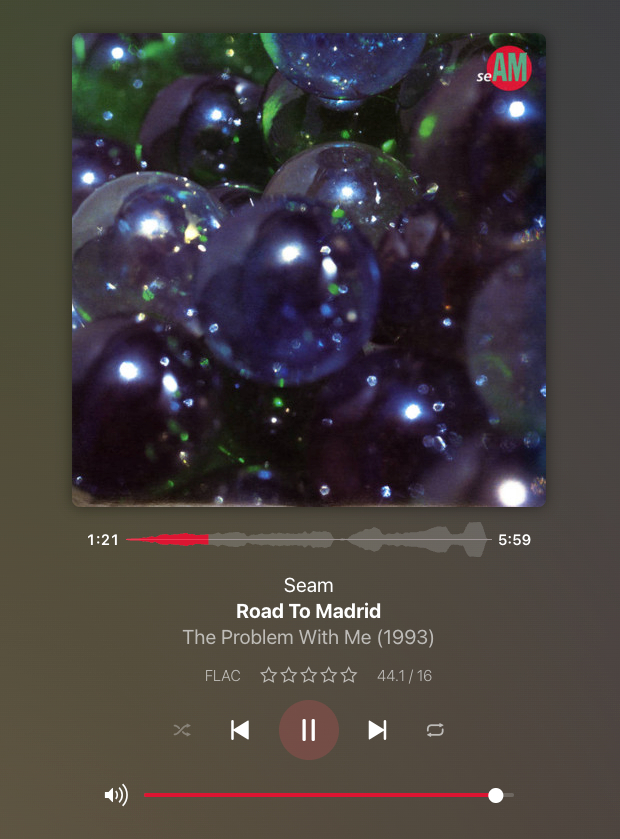
Task: Toggle shuffle mode
Action: 181,730
